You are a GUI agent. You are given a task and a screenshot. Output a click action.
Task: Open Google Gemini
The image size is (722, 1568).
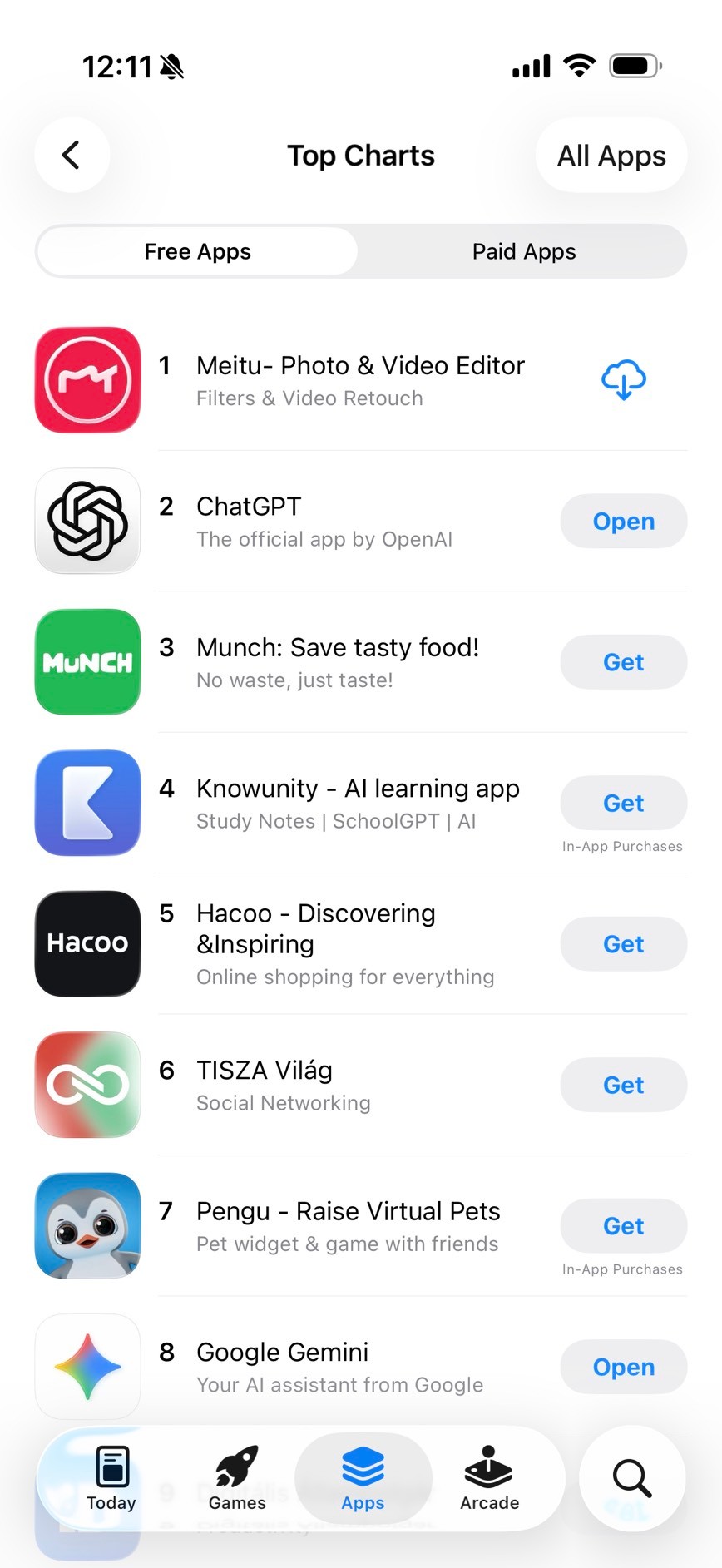coord(623,1367)
